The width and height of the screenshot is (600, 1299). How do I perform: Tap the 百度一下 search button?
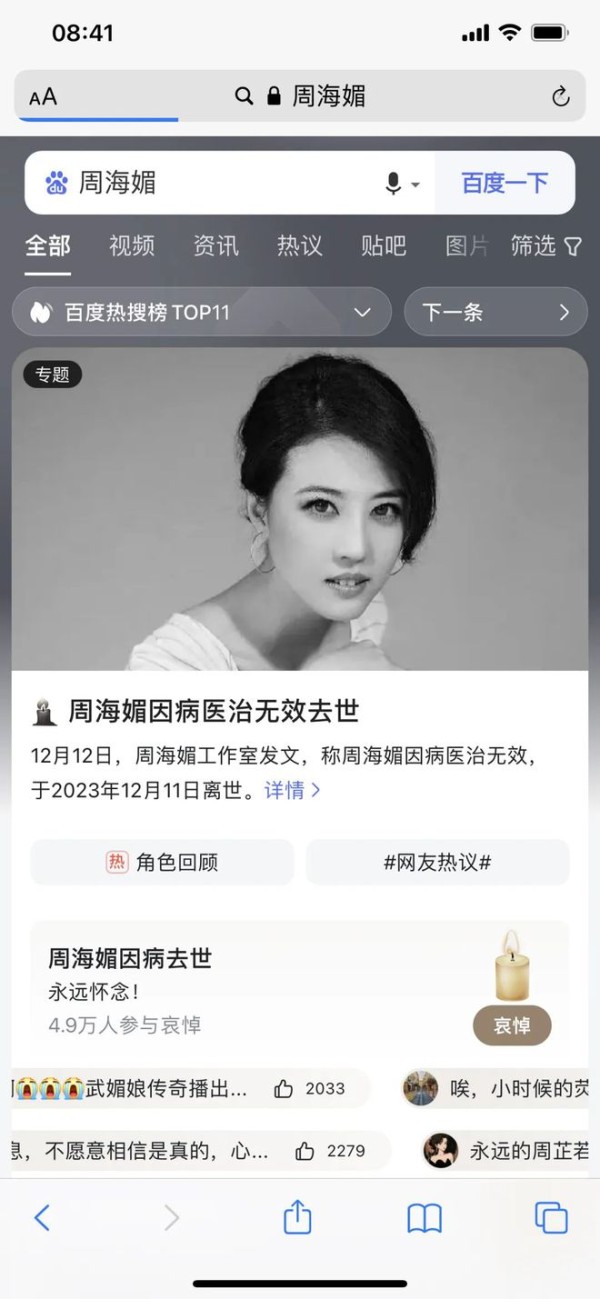tap(504, 183)
